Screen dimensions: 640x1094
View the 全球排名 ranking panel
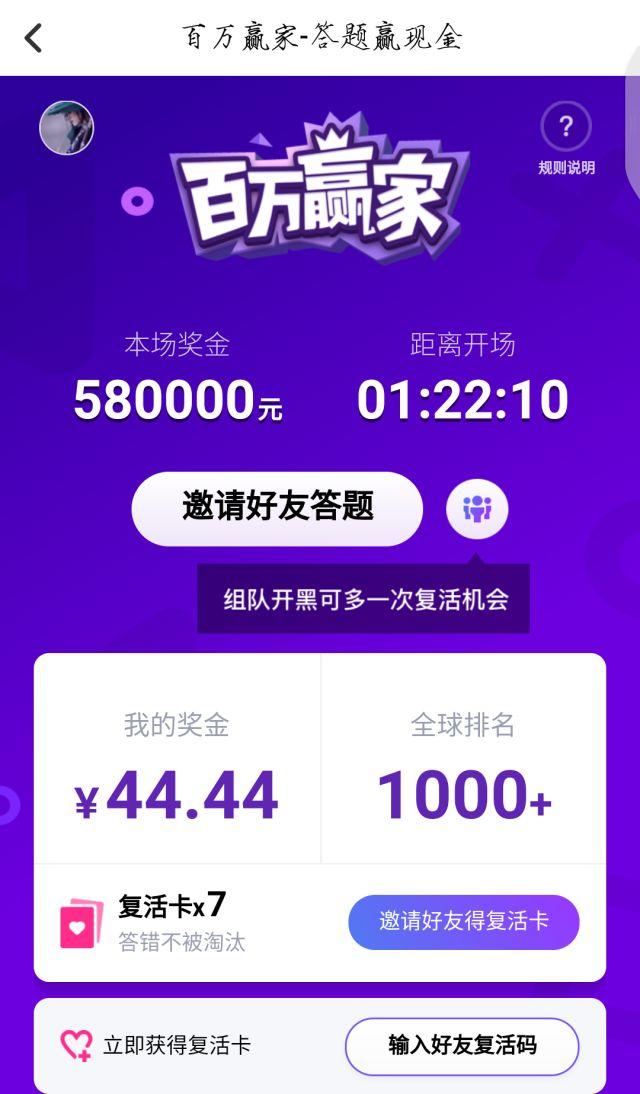(463, 758)
